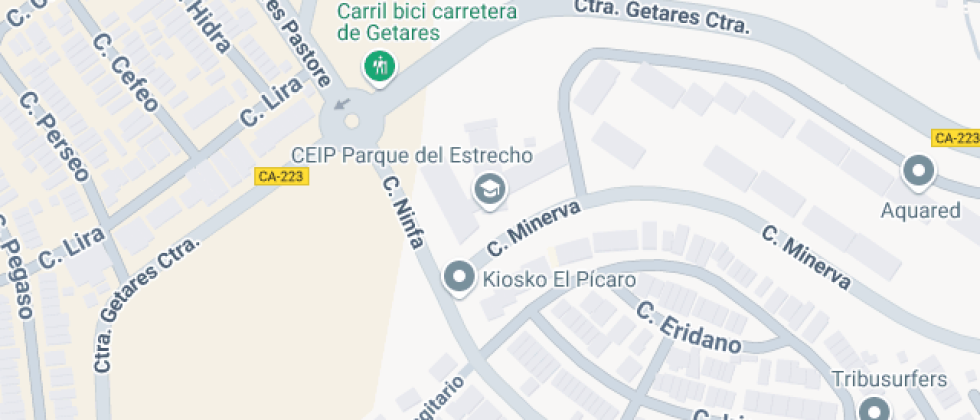Tap the Kiosko El Pícaro map pin
The height and width of the screenshot is (420, 980).
(459, 278)
